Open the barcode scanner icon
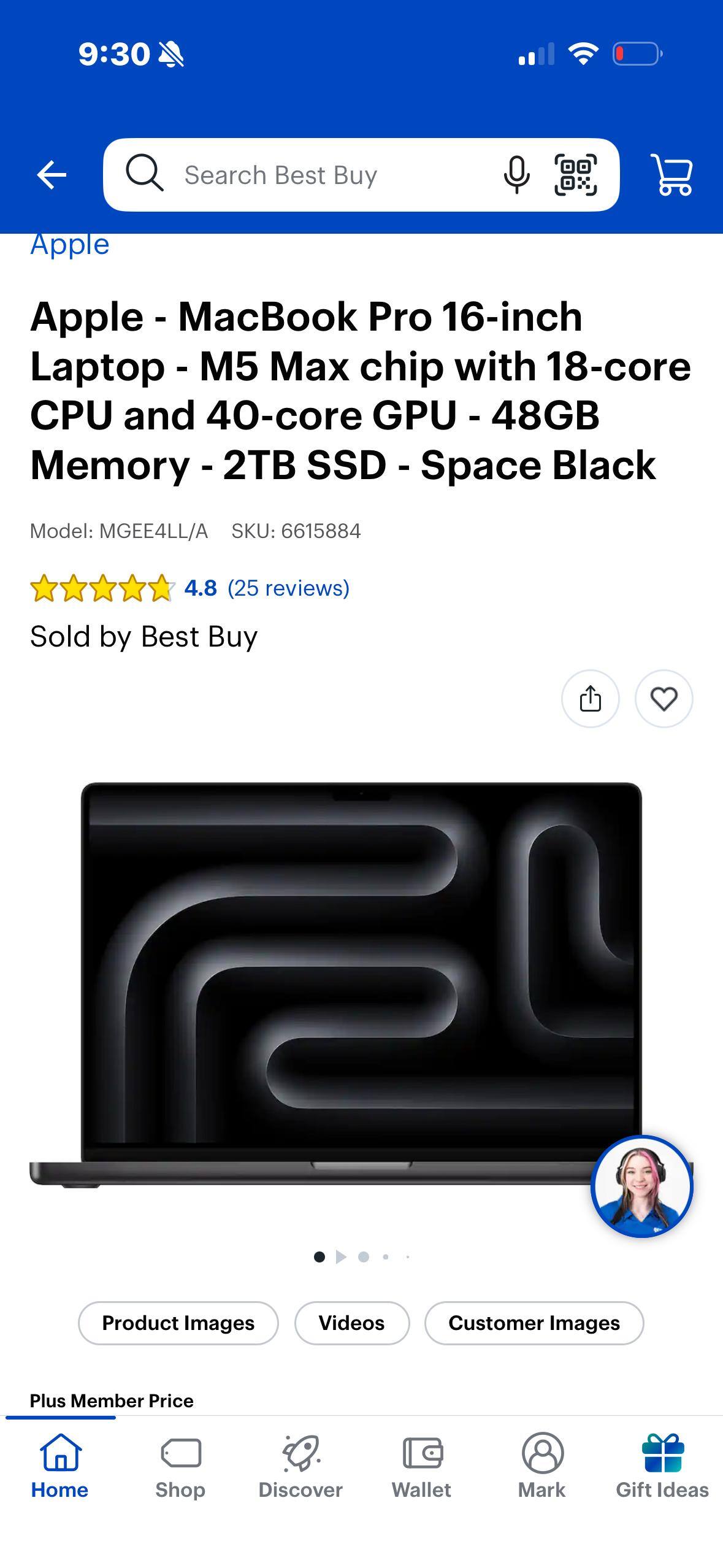723x1568 pixels. pos(575,175)
